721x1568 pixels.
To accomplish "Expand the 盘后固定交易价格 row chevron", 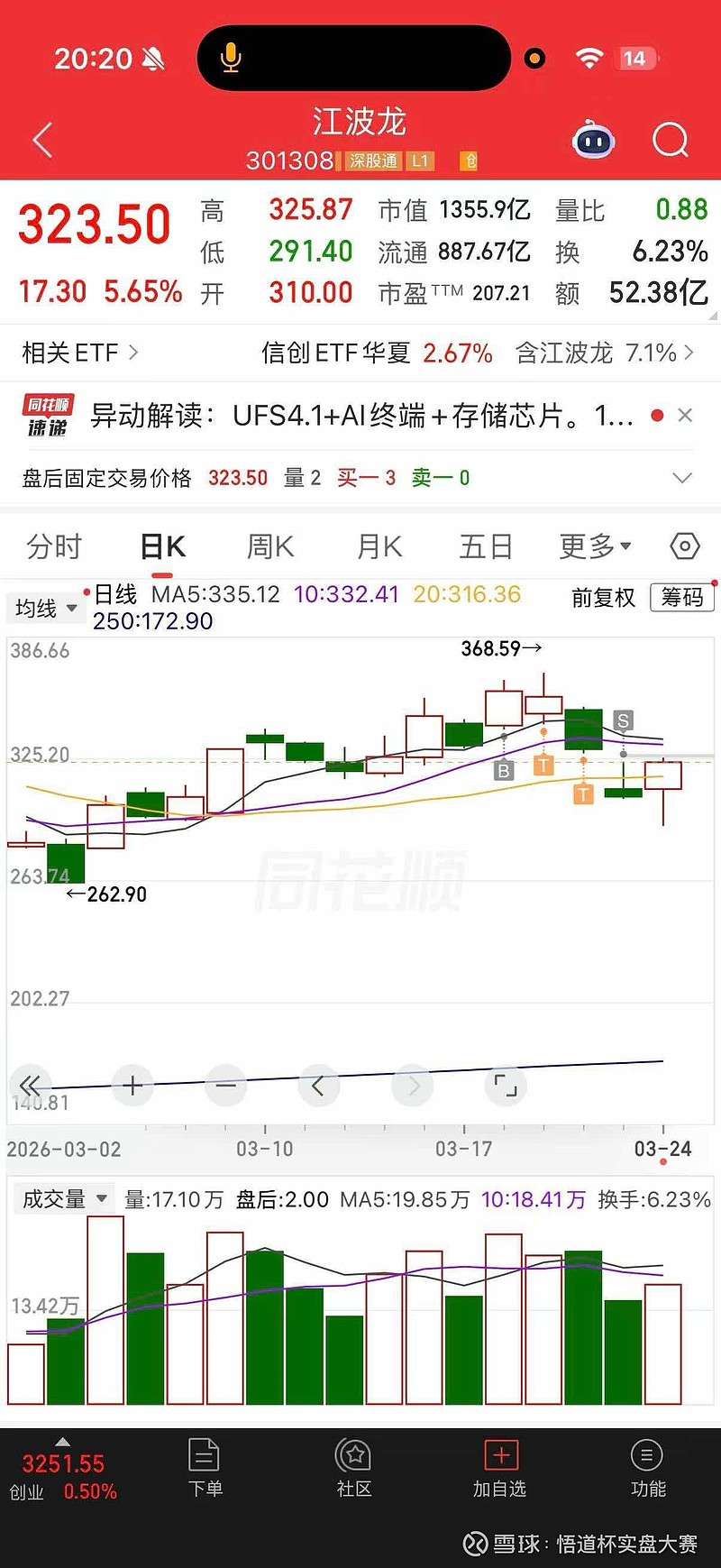I will pyautogui.click(x=681, y=478).
